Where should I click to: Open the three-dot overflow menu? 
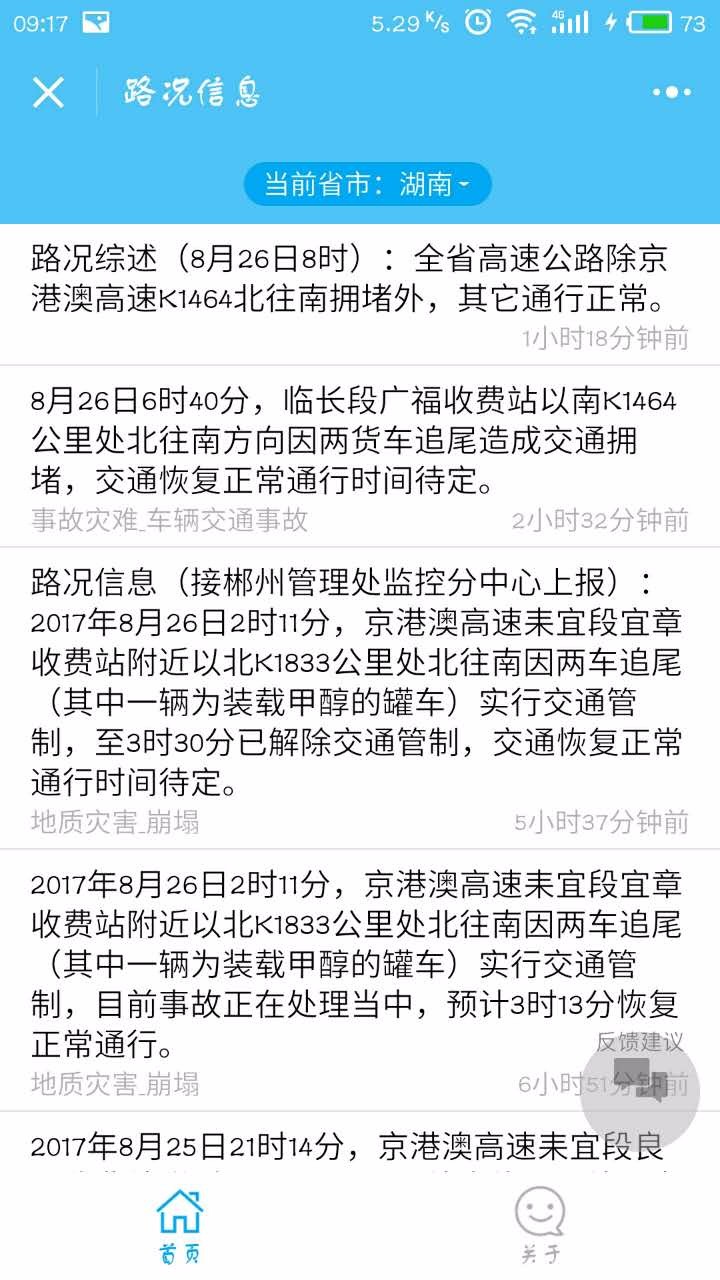[671, 92]
